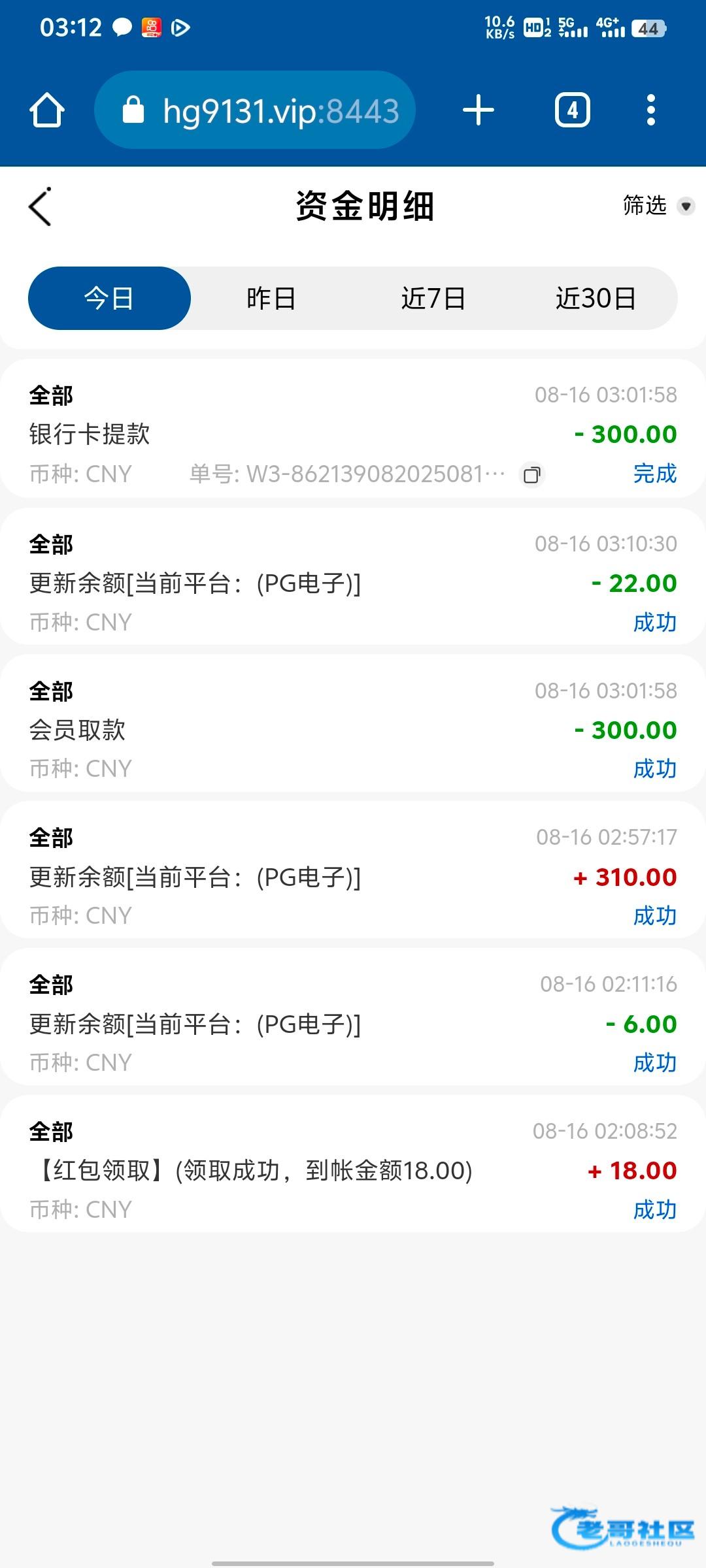
Task: Switch to the 近7日 tab
Action: point(433,298)
